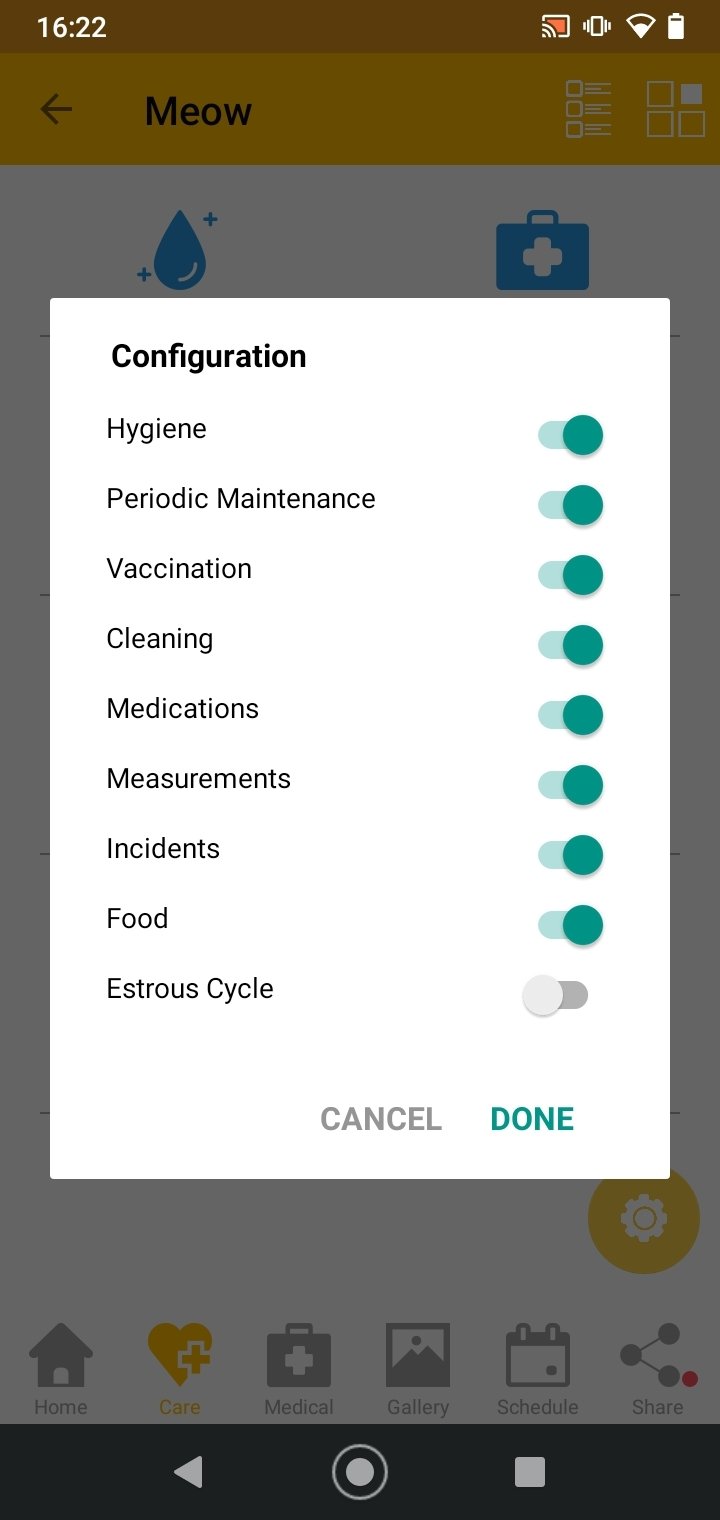720x1520 pixels.
Task: Switch off Vaccination
Action: [x=570, y=575]
